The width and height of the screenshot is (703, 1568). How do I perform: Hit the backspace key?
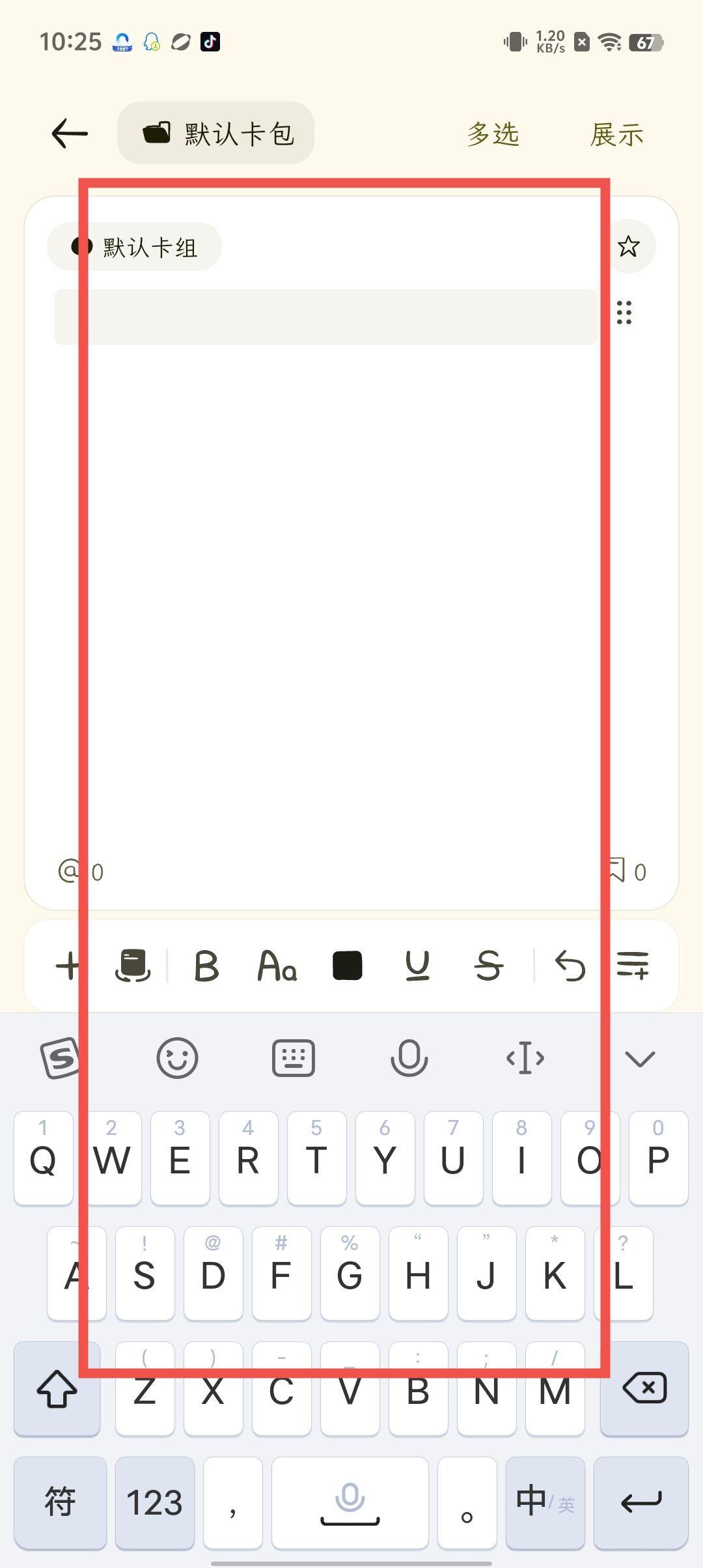coord(644,1388)
